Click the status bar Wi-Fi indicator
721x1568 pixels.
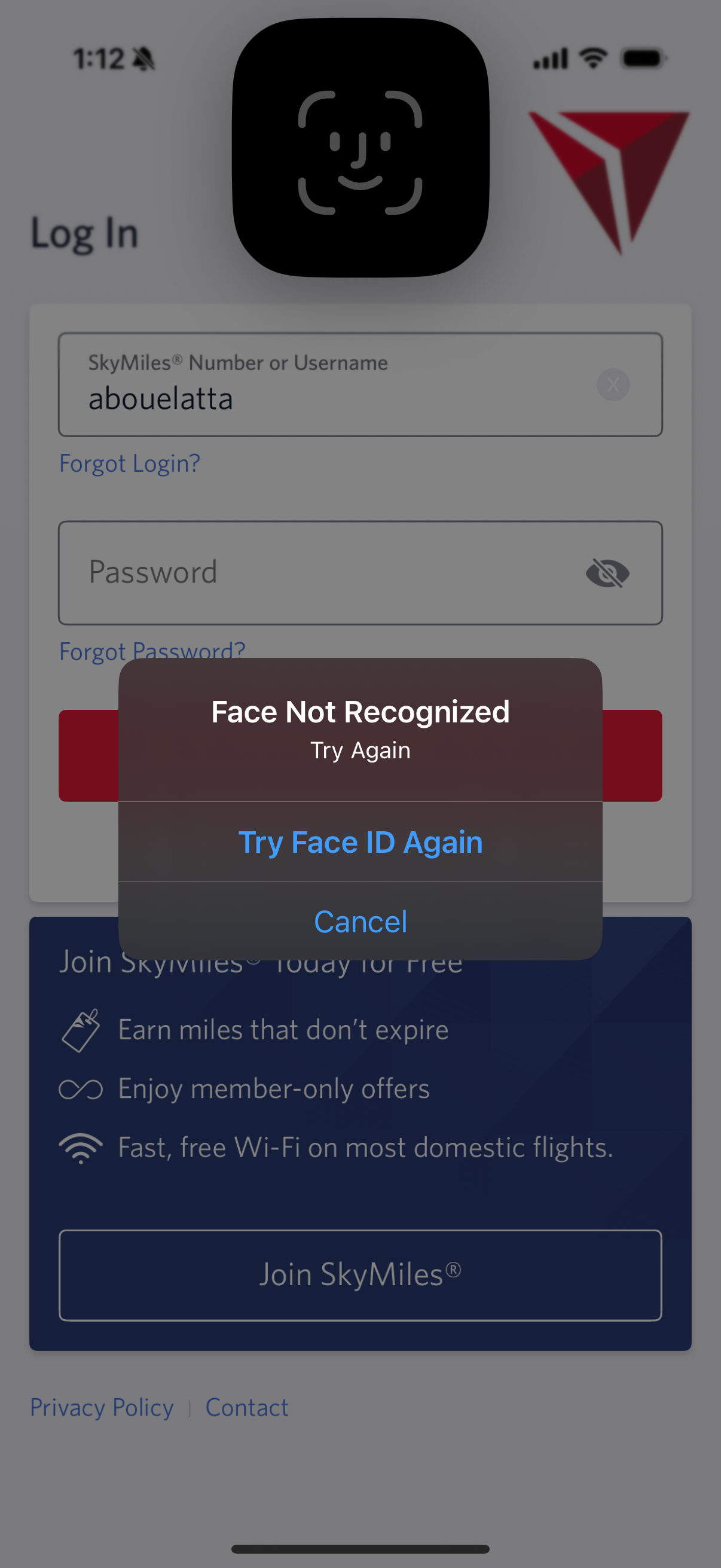592,56
